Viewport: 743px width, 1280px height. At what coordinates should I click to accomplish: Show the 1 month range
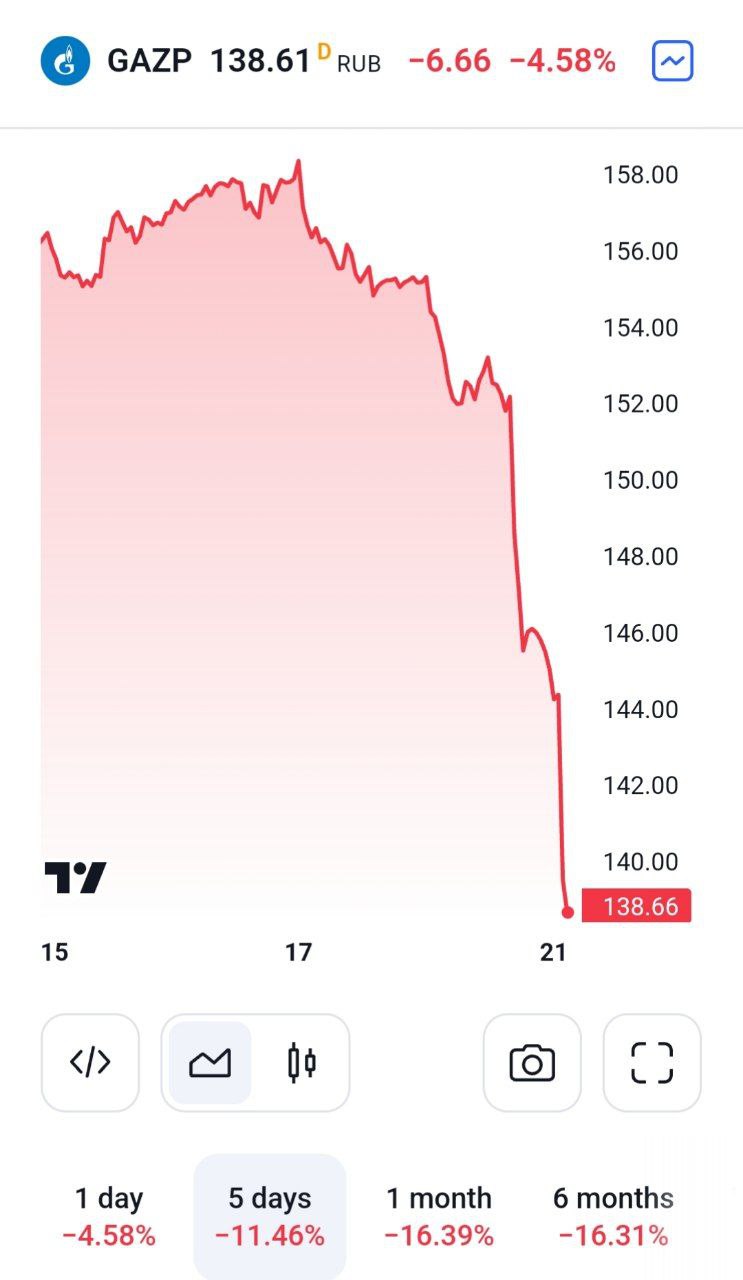(439, 1215)
